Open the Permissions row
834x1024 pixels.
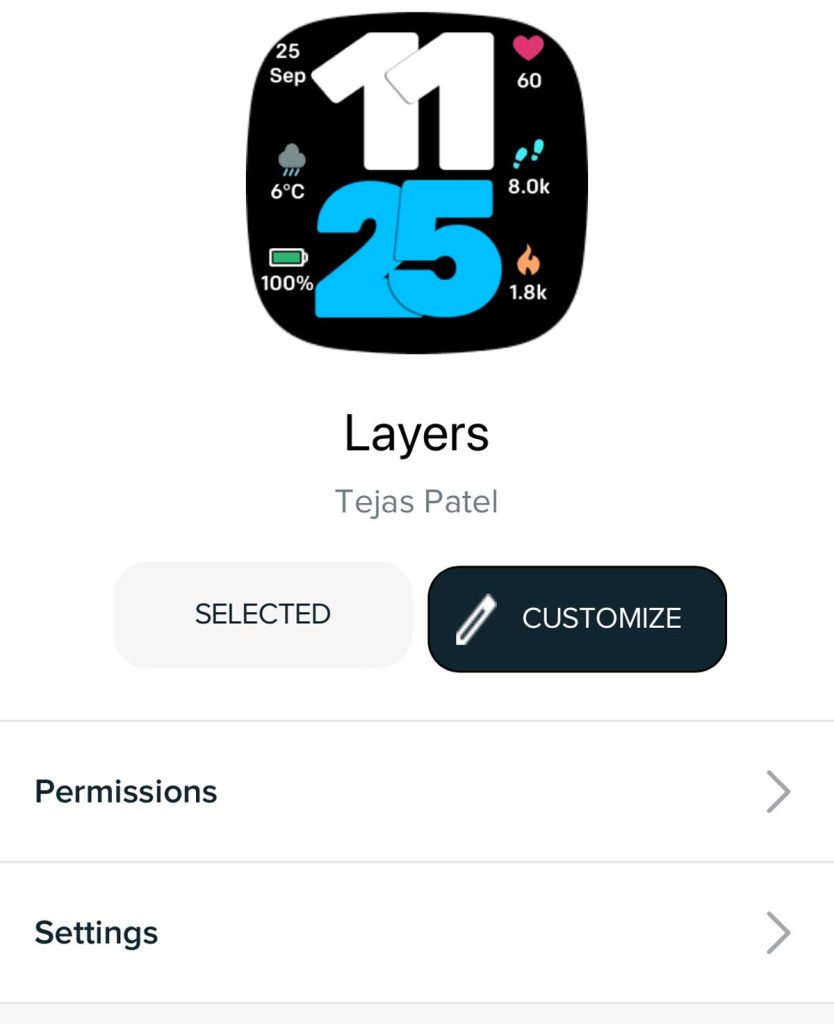click(x=416, y=792)
